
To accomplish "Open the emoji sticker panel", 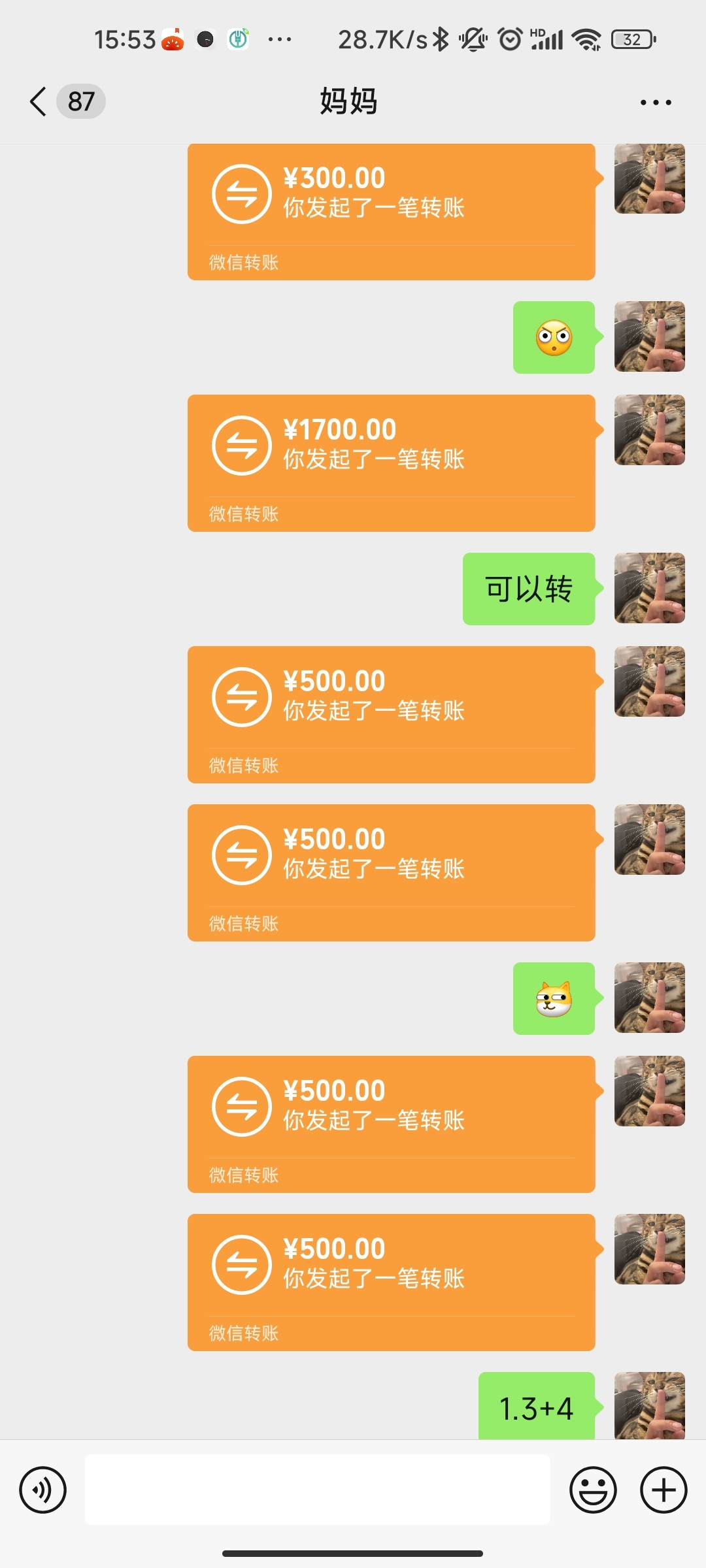I will [593, 1490].
